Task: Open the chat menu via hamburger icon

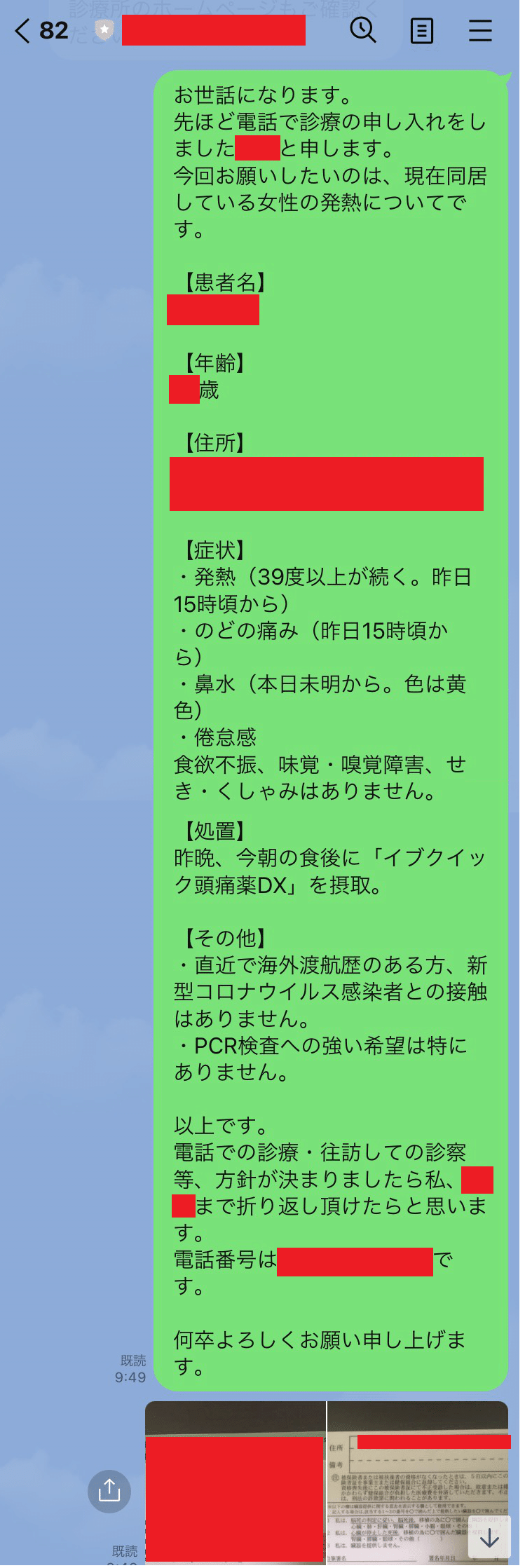Action: pyautogui.click(x=481, y=32)
